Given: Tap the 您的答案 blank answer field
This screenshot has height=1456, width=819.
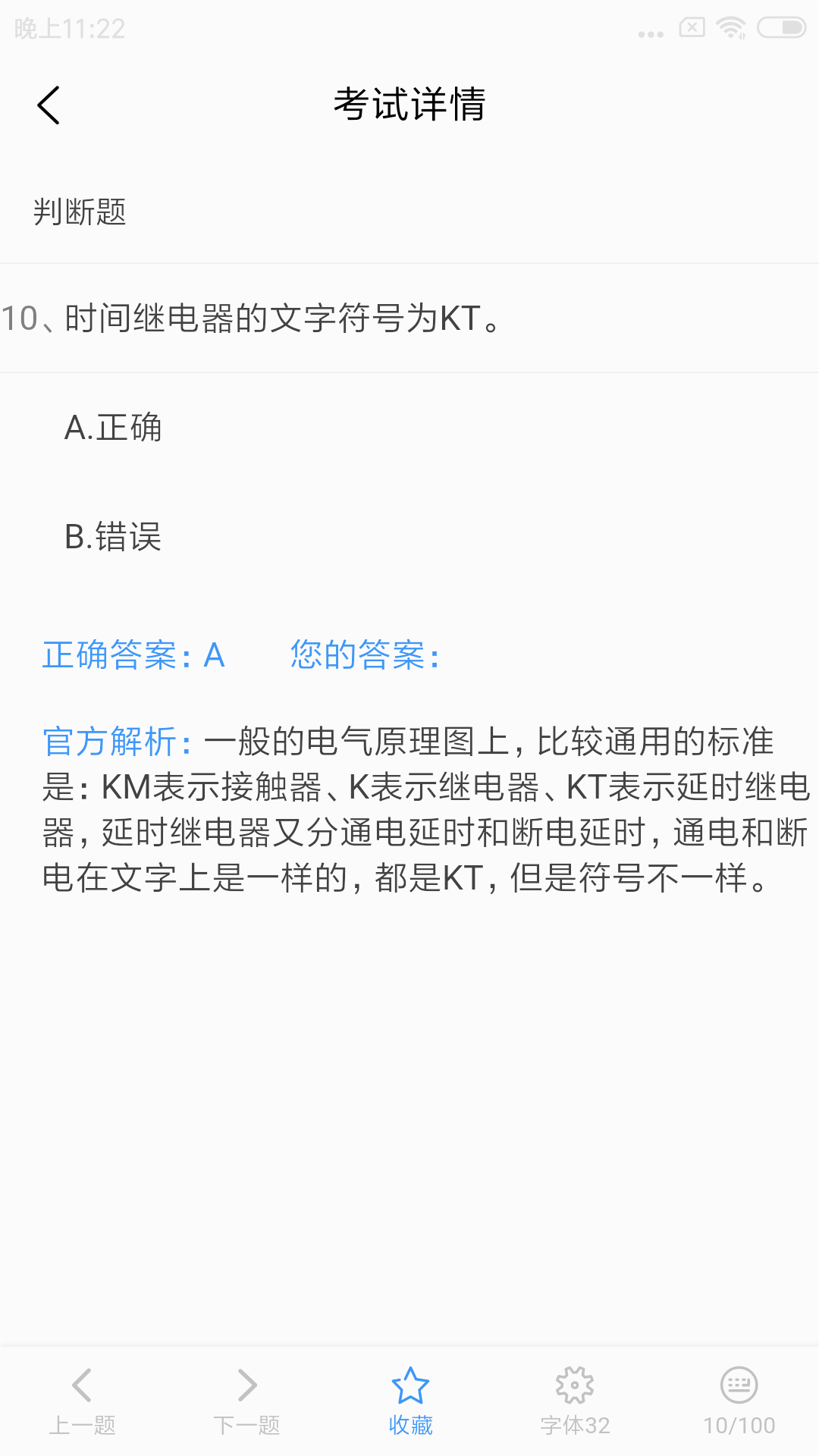Looking at the screenshot, I should coord(364,655).
